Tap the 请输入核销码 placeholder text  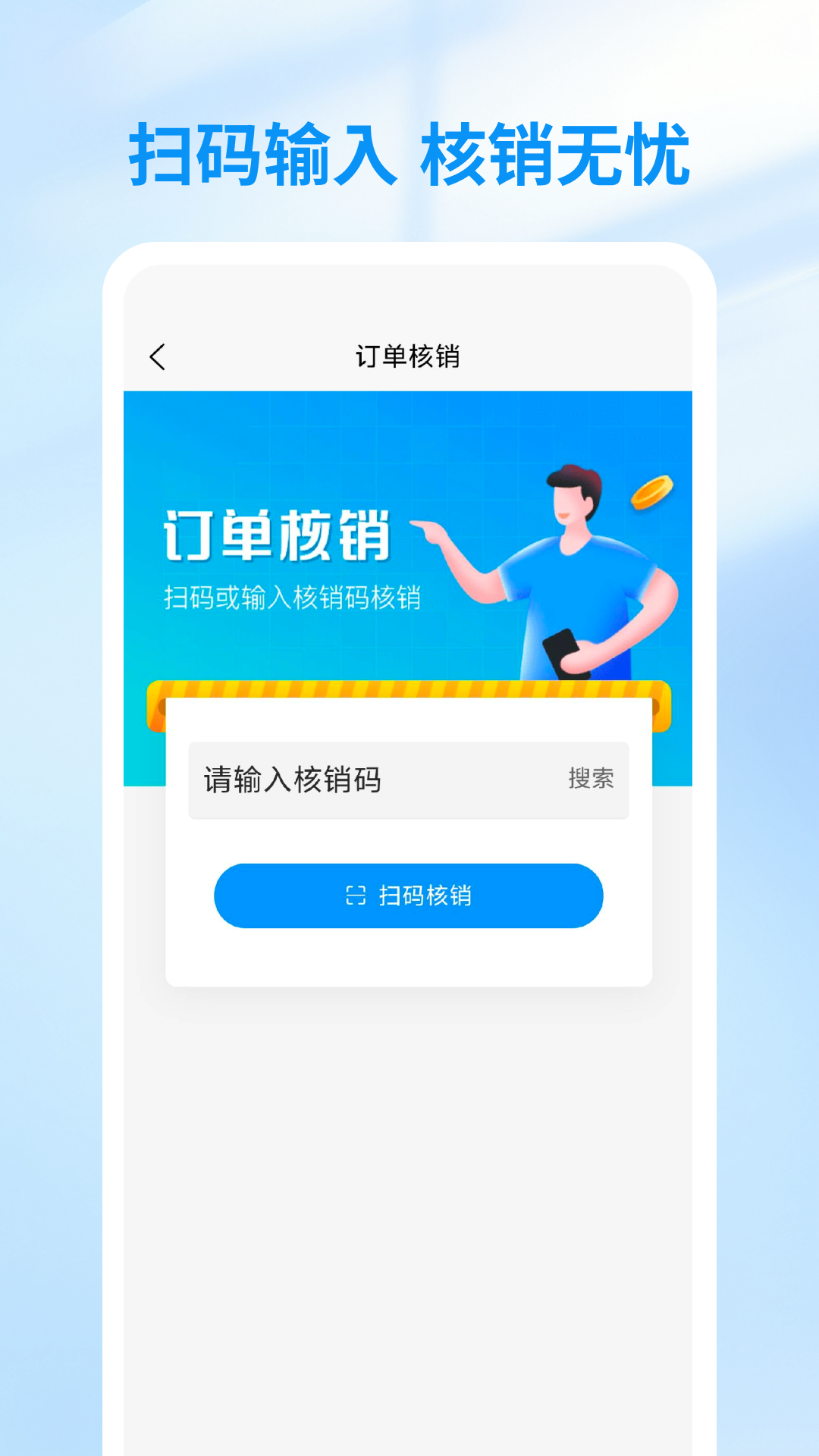coord(292,777)
